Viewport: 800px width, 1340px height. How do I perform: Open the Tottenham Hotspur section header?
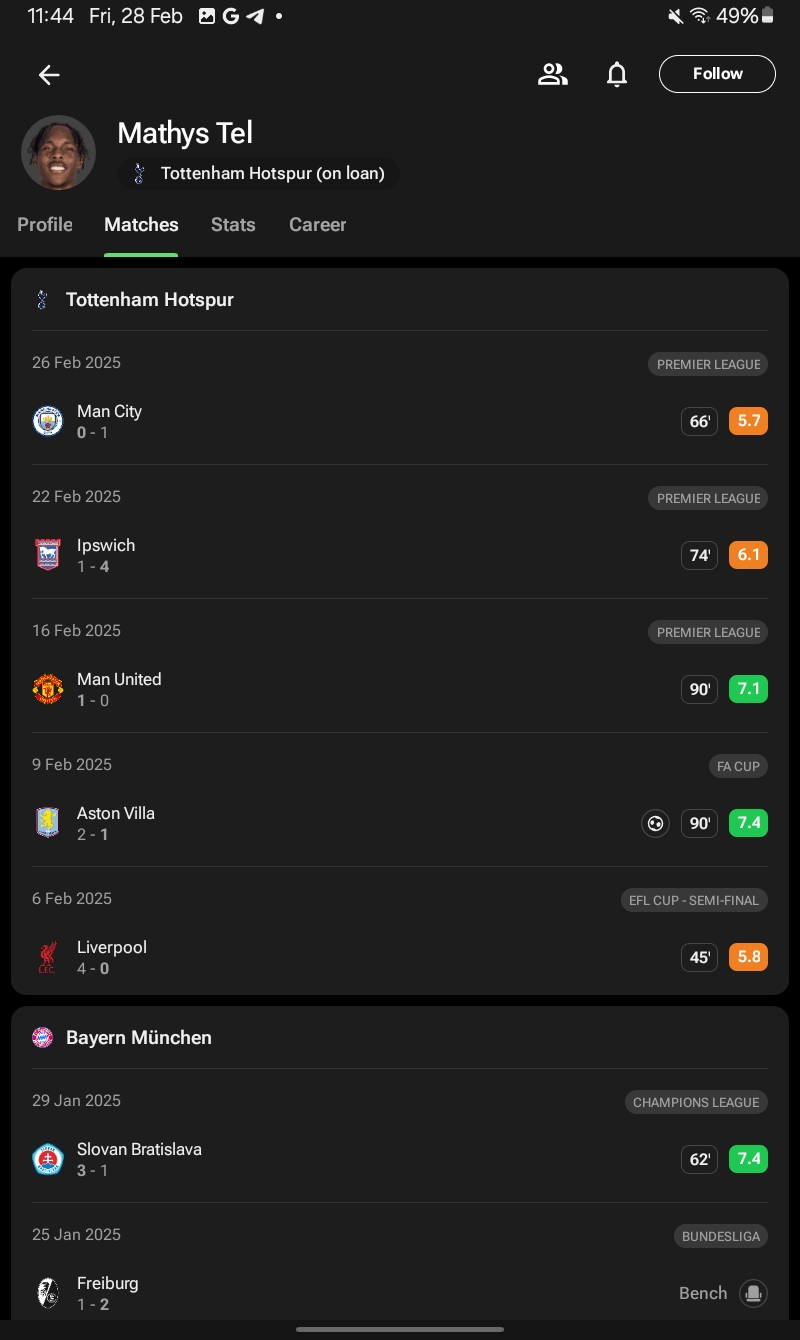point(400,299)
